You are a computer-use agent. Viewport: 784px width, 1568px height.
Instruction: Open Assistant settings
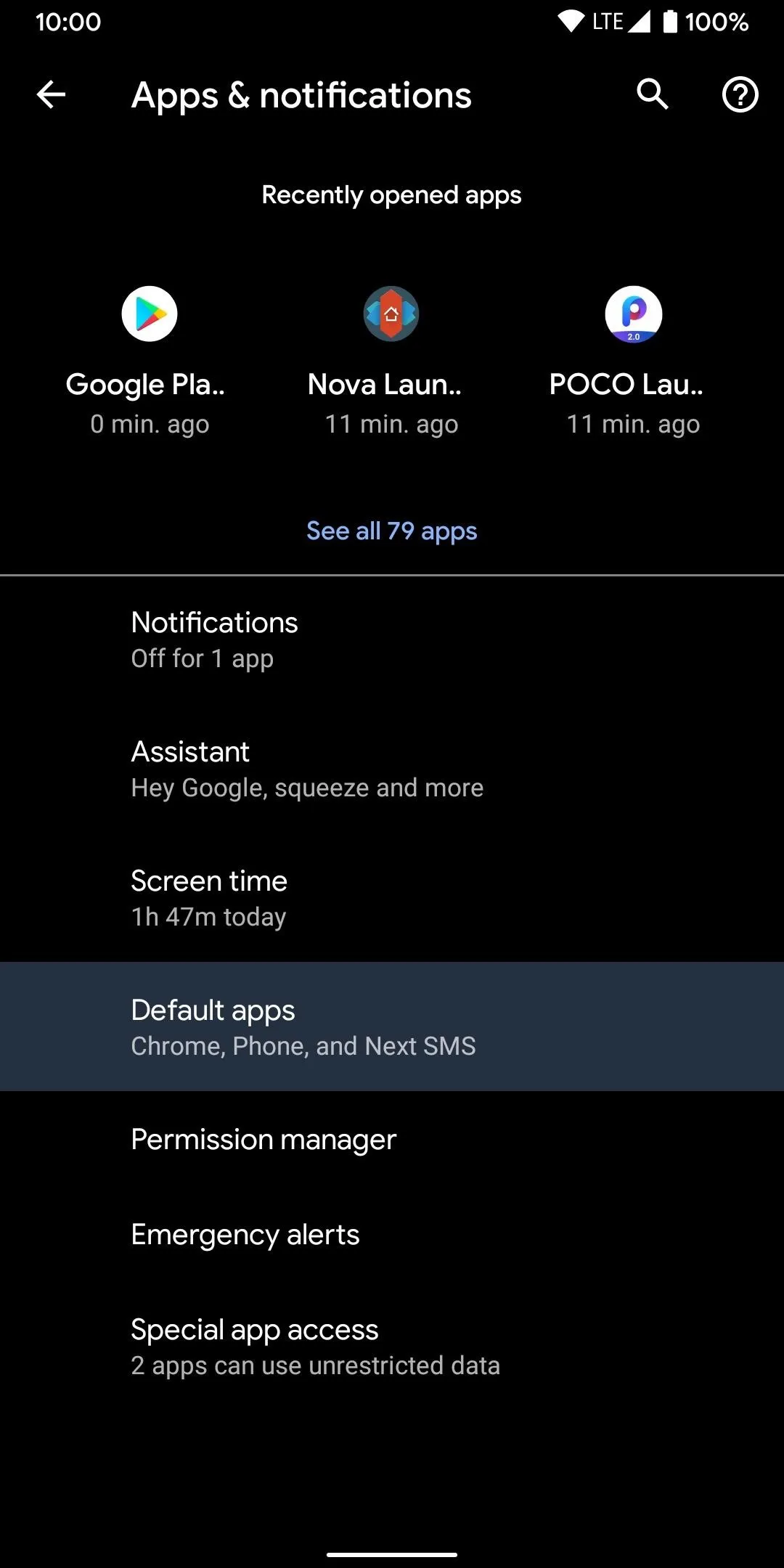click(392, 769)
